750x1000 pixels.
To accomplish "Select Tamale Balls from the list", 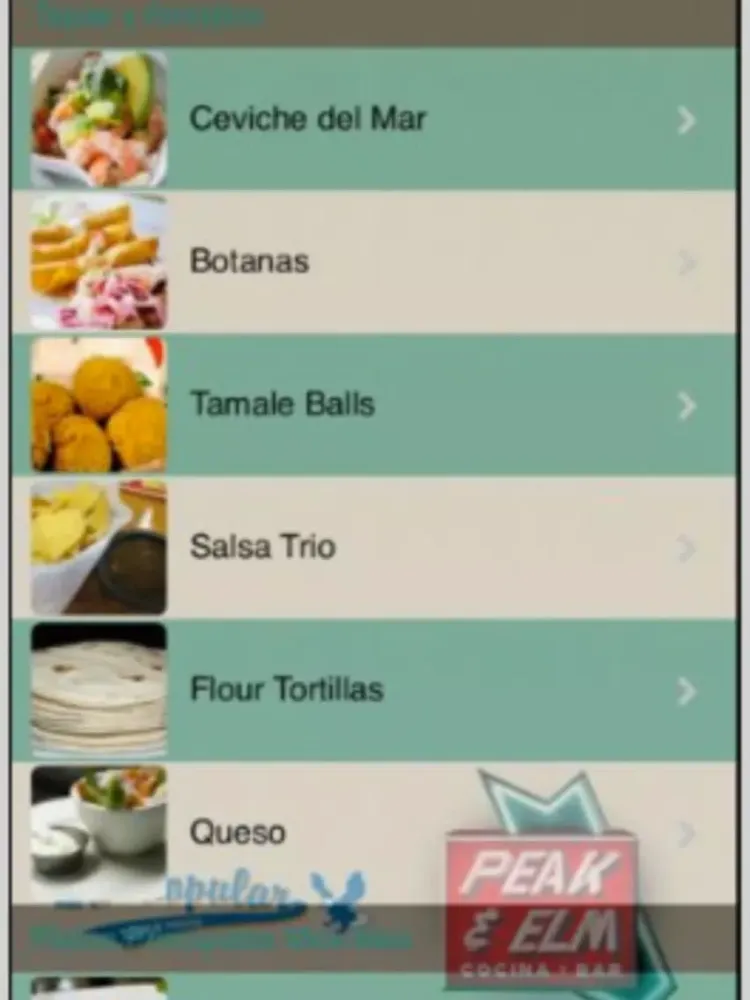I will coord(375,405).
